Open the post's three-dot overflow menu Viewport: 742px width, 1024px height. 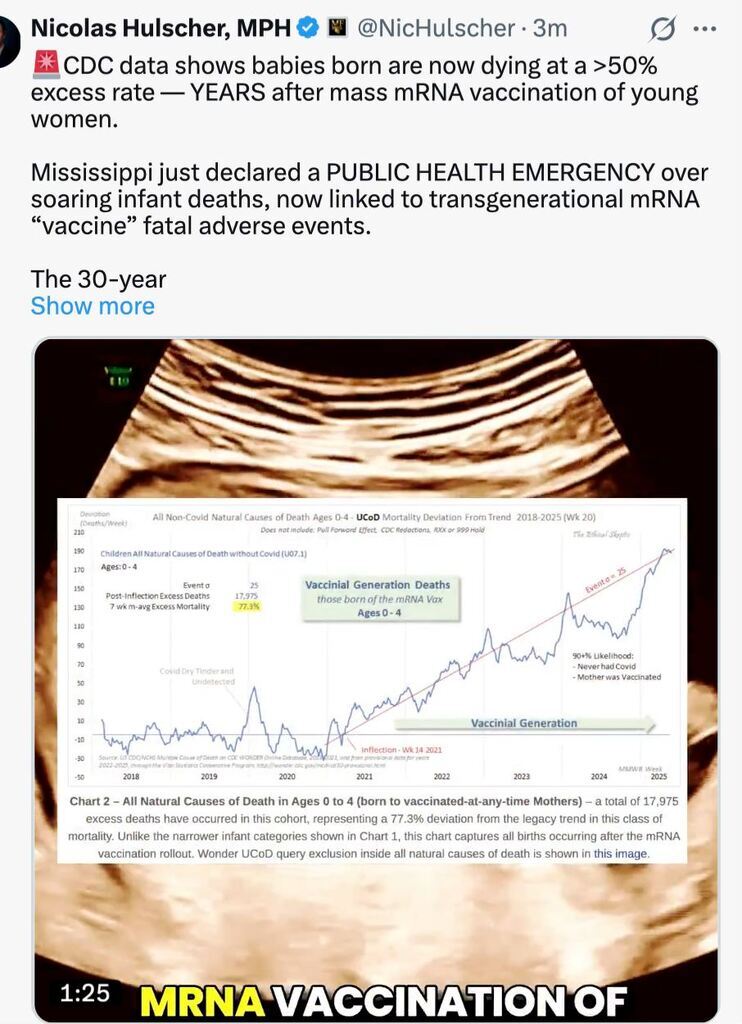coord(704,30)
